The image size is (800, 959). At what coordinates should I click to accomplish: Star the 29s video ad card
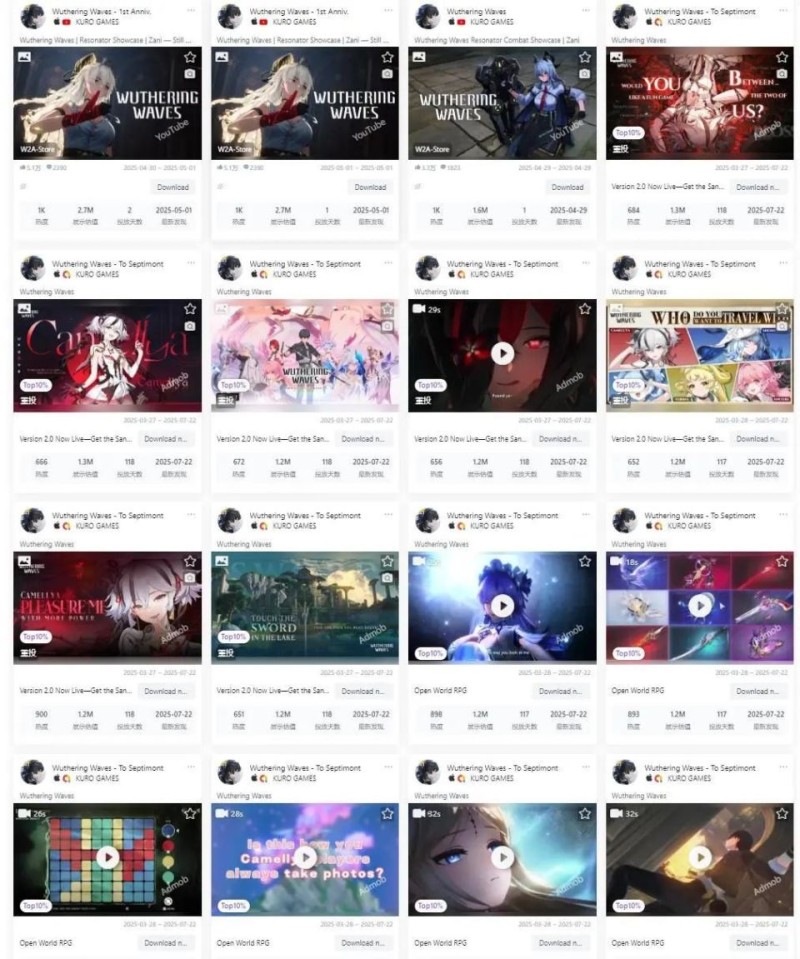click(x=585, y=310)
